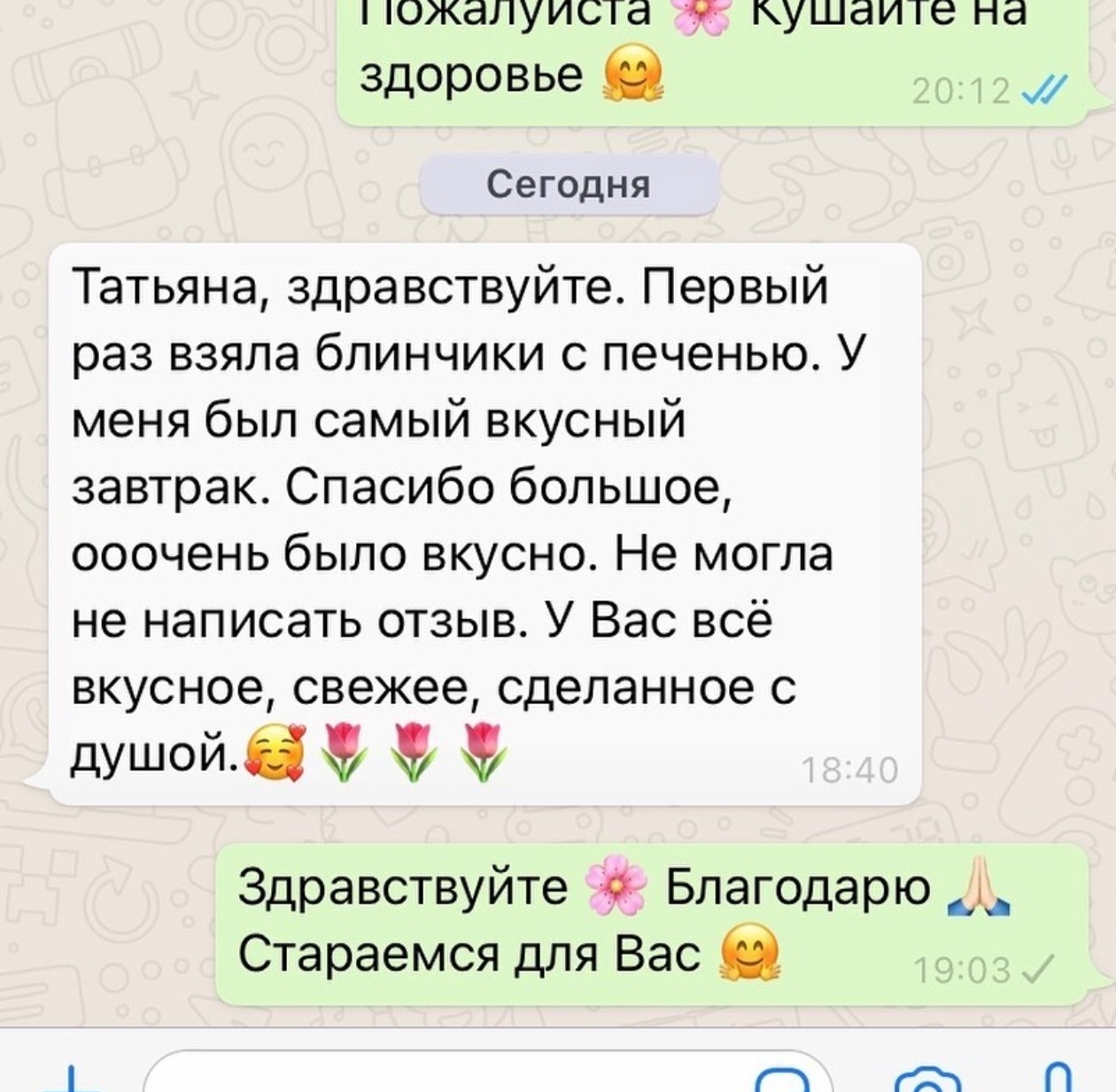
Task: Open the camera to take a photo
Action: [x=928, y=1081]
